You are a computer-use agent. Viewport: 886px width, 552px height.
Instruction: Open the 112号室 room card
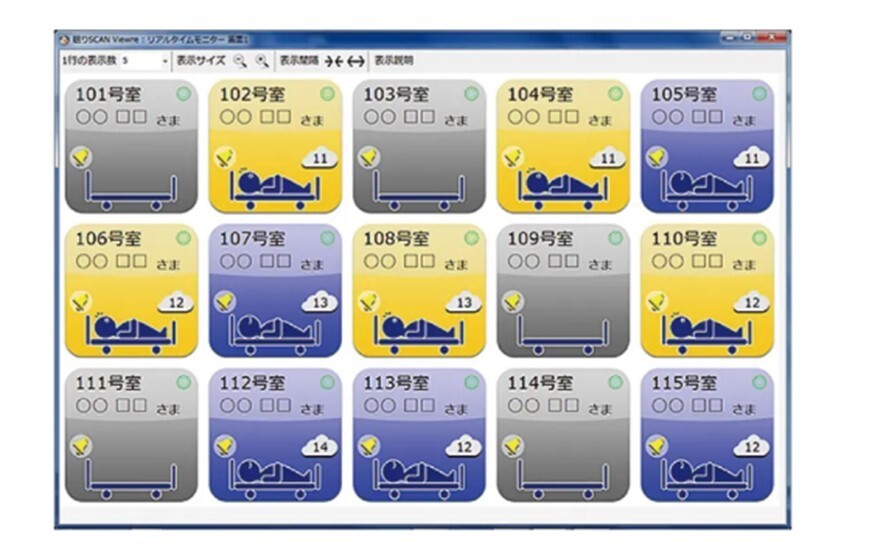point(275,435)
